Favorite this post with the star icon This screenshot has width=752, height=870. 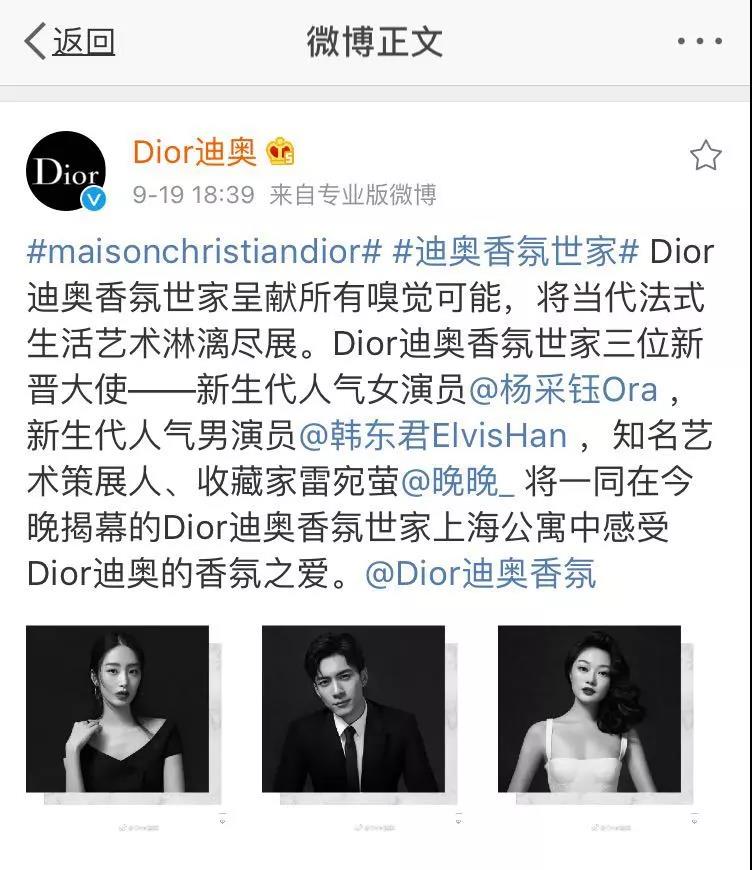coord(706,155)
